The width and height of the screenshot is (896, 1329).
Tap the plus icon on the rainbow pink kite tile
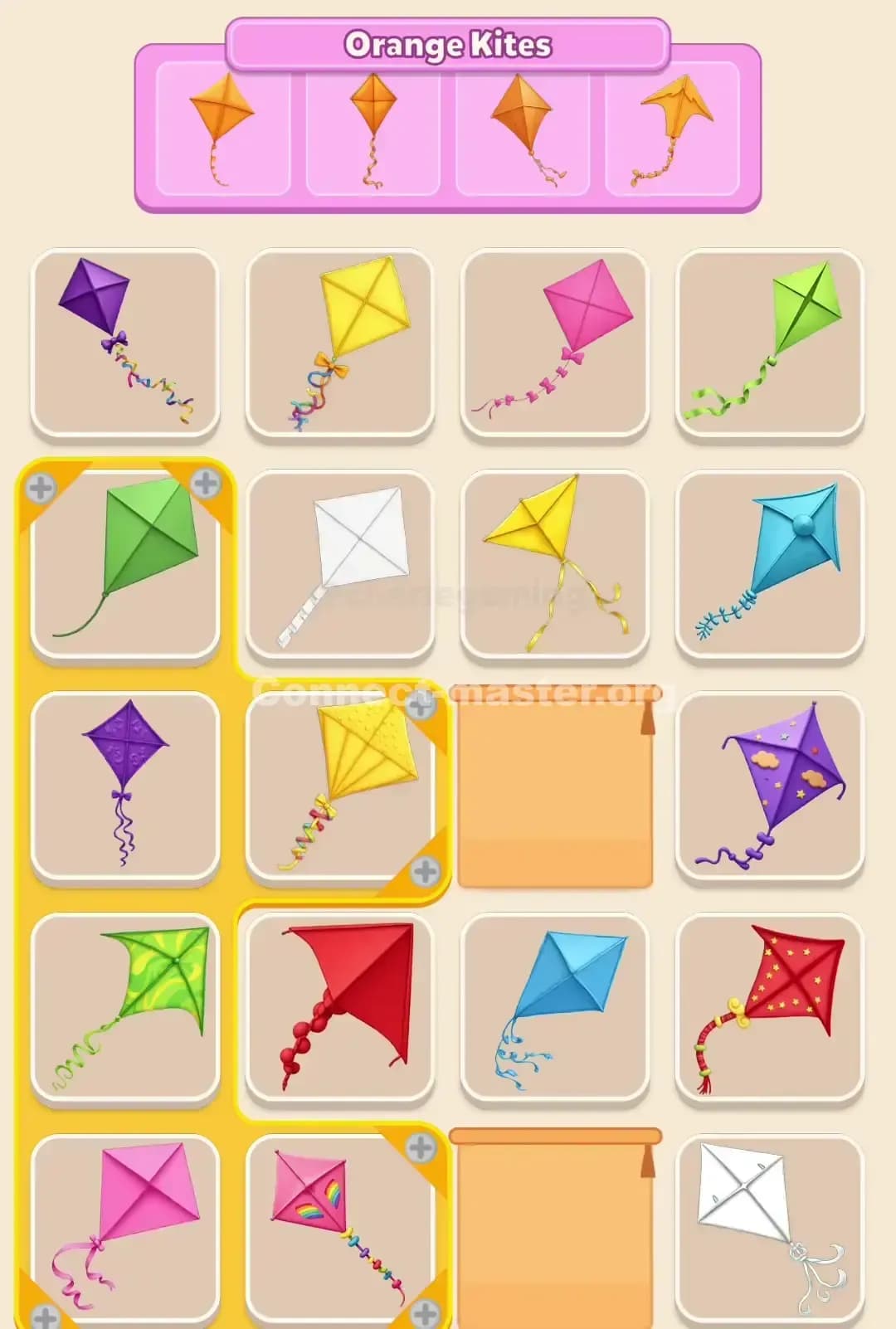pos(423,1145)
